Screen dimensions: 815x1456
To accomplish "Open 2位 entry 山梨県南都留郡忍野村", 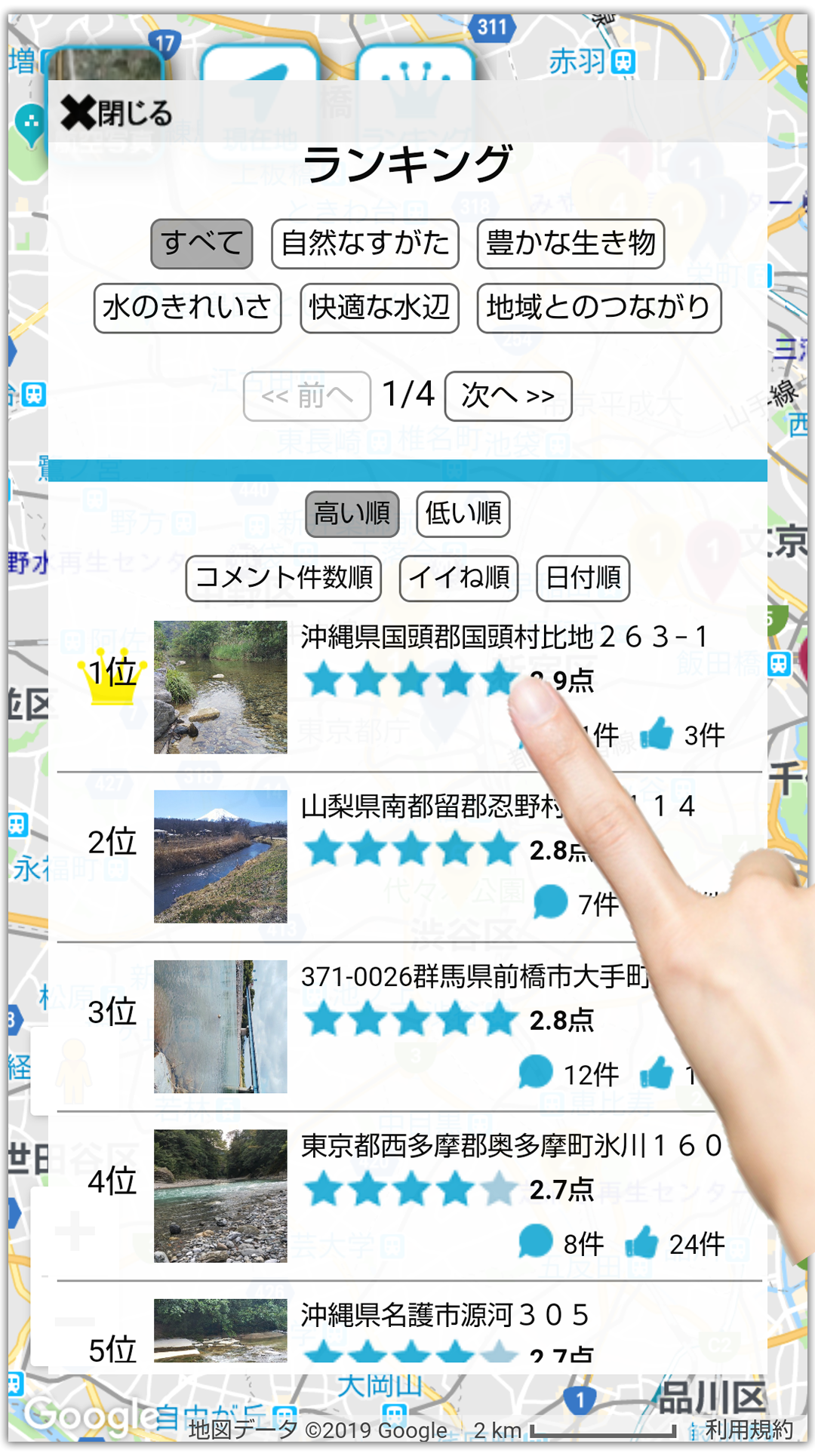I will [409, 857].
